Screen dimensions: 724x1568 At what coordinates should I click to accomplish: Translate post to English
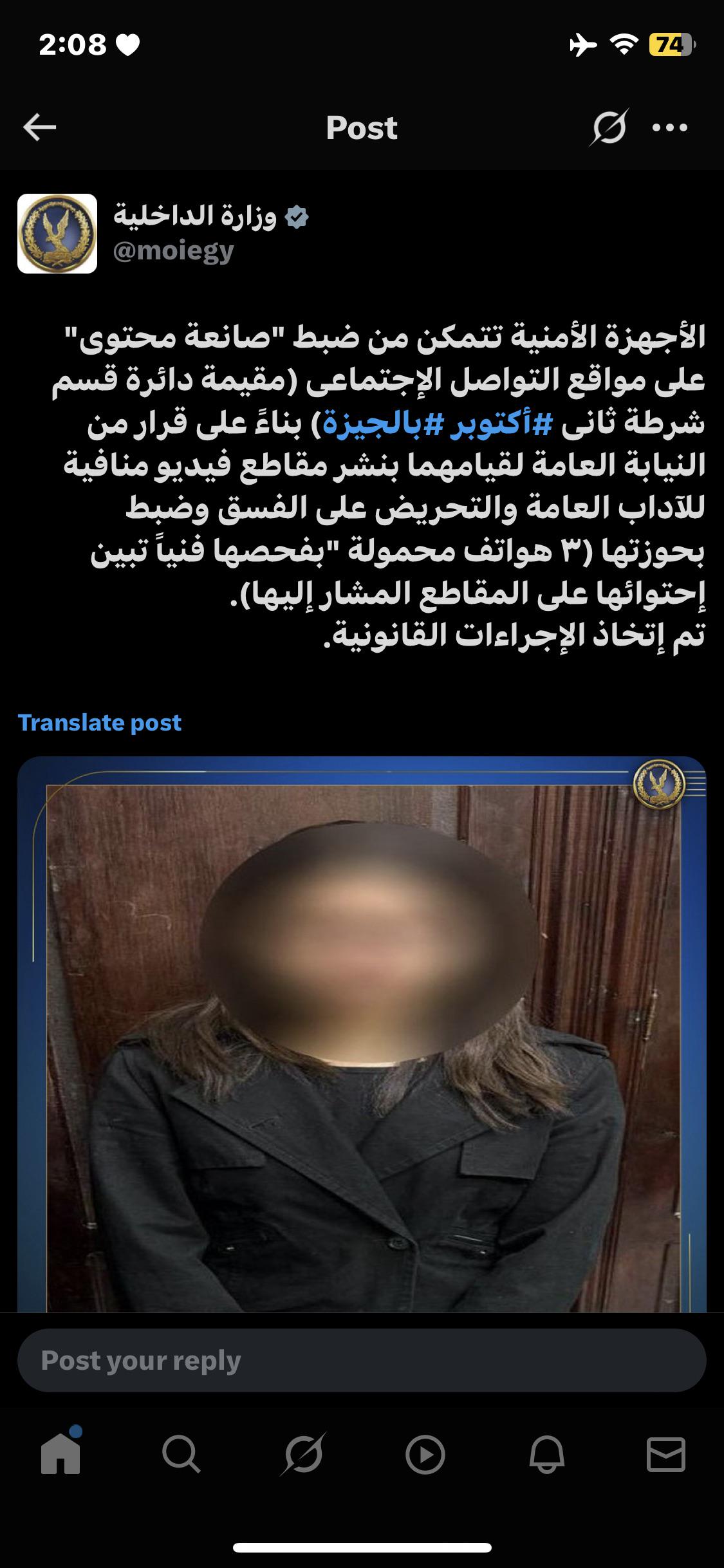click(100, 722)
